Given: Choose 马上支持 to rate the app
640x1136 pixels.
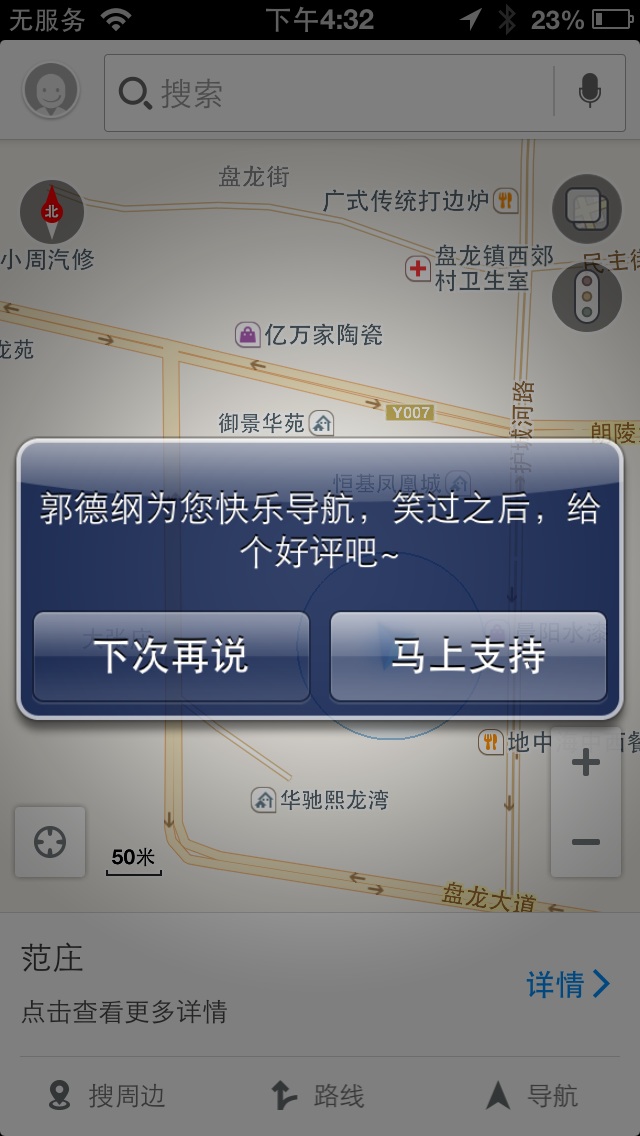Looking at the screenshot, I should (x=468, y=657).
